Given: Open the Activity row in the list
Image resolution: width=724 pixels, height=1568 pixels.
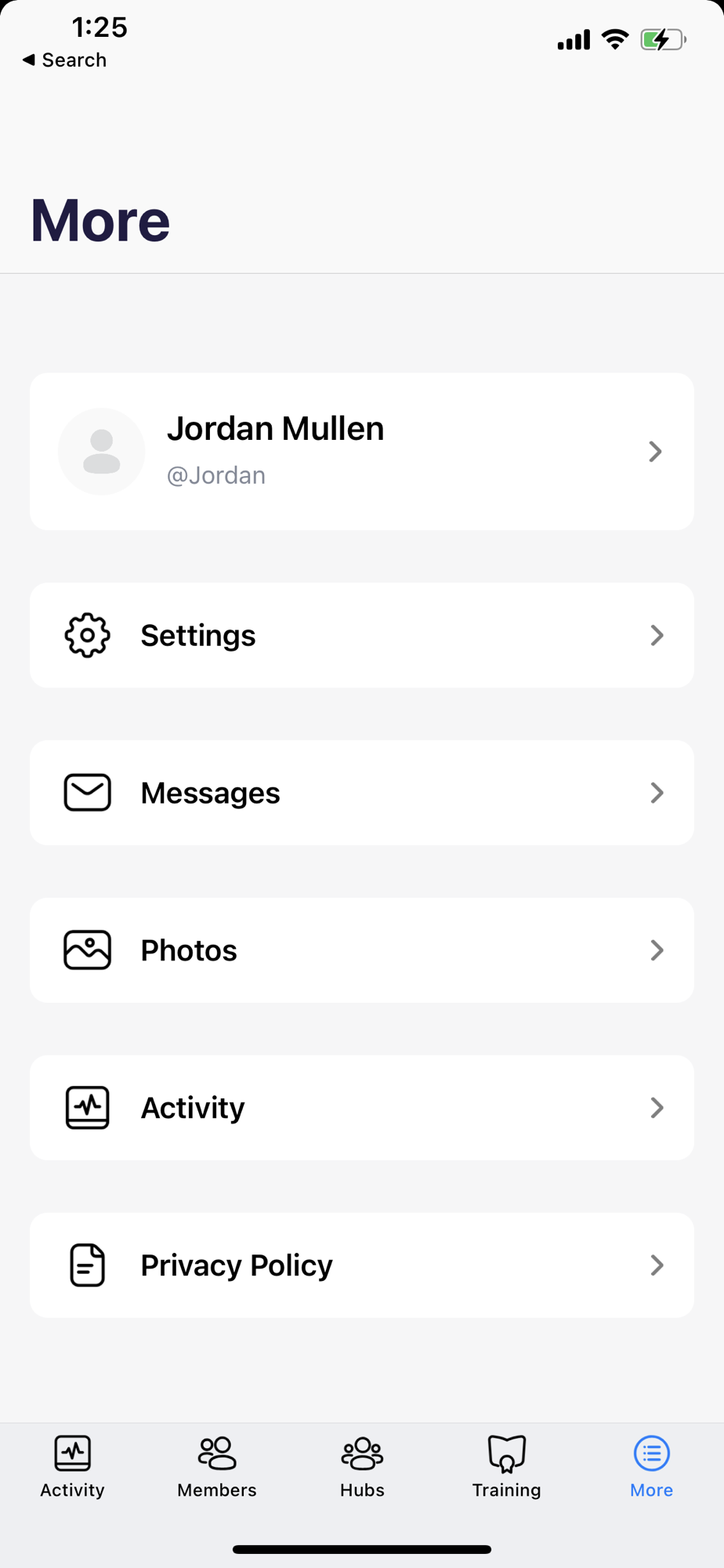Looking at the screenshot, I should (x=362, y=1108).
